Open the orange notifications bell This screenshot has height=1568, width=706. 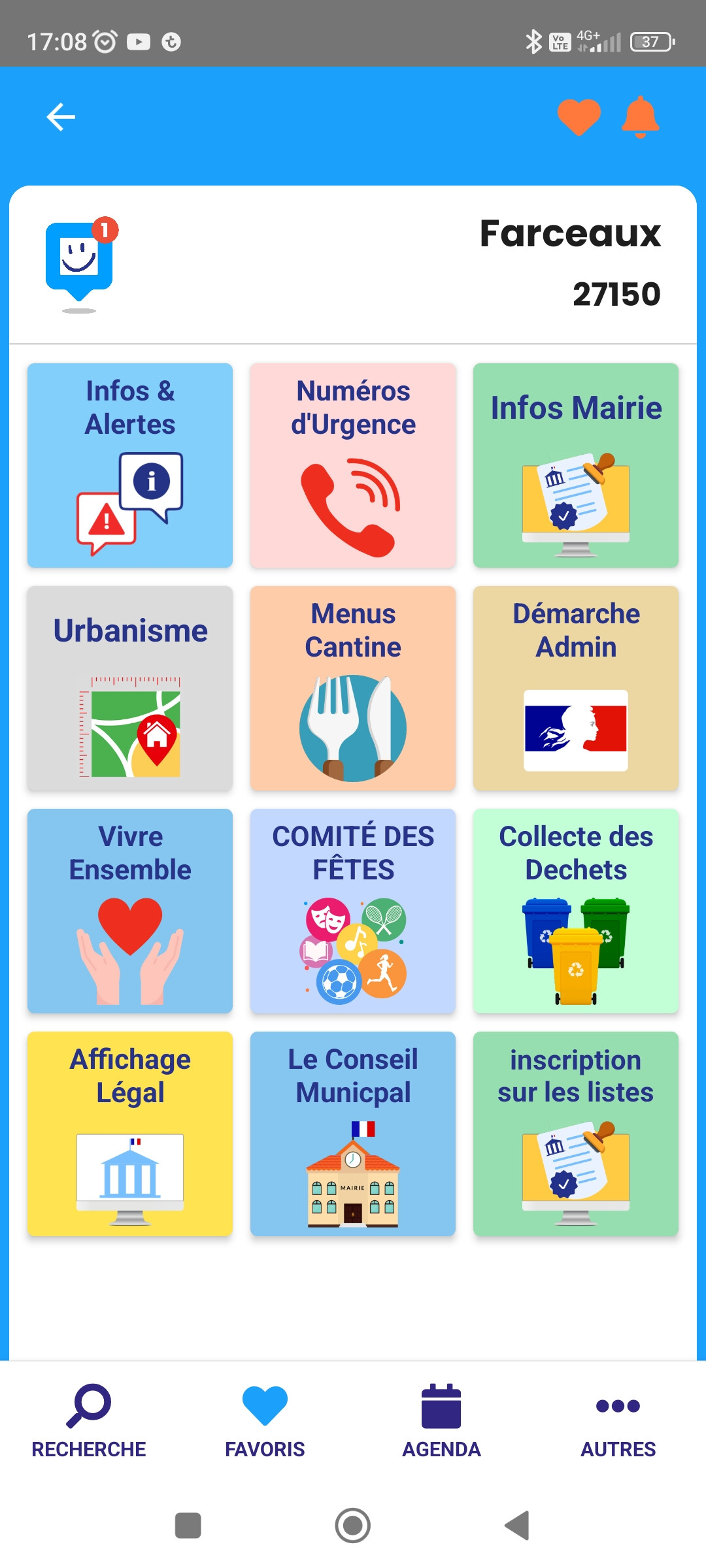click(640, 117)
